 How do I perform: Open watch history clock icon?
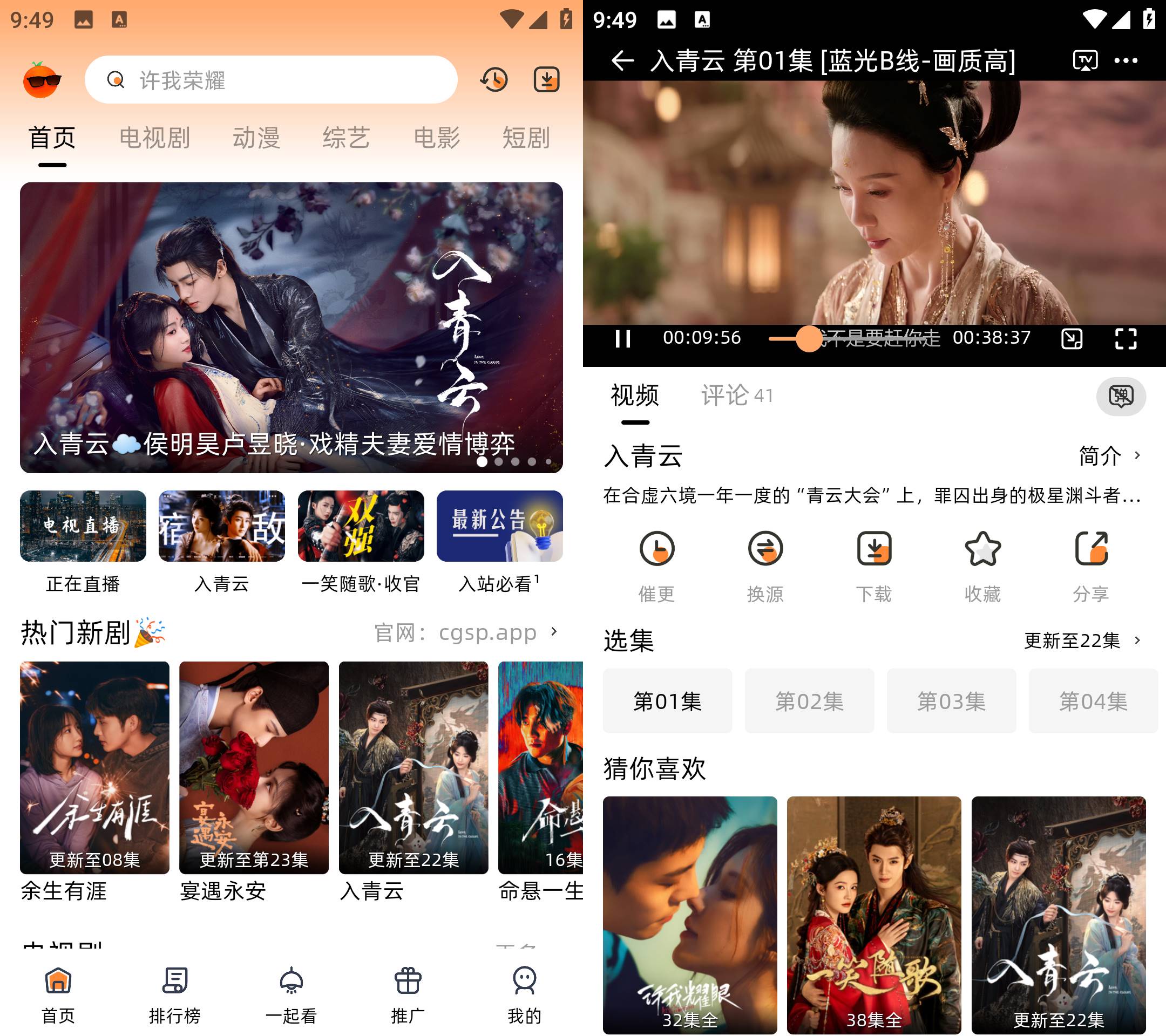tap(493, 80)
